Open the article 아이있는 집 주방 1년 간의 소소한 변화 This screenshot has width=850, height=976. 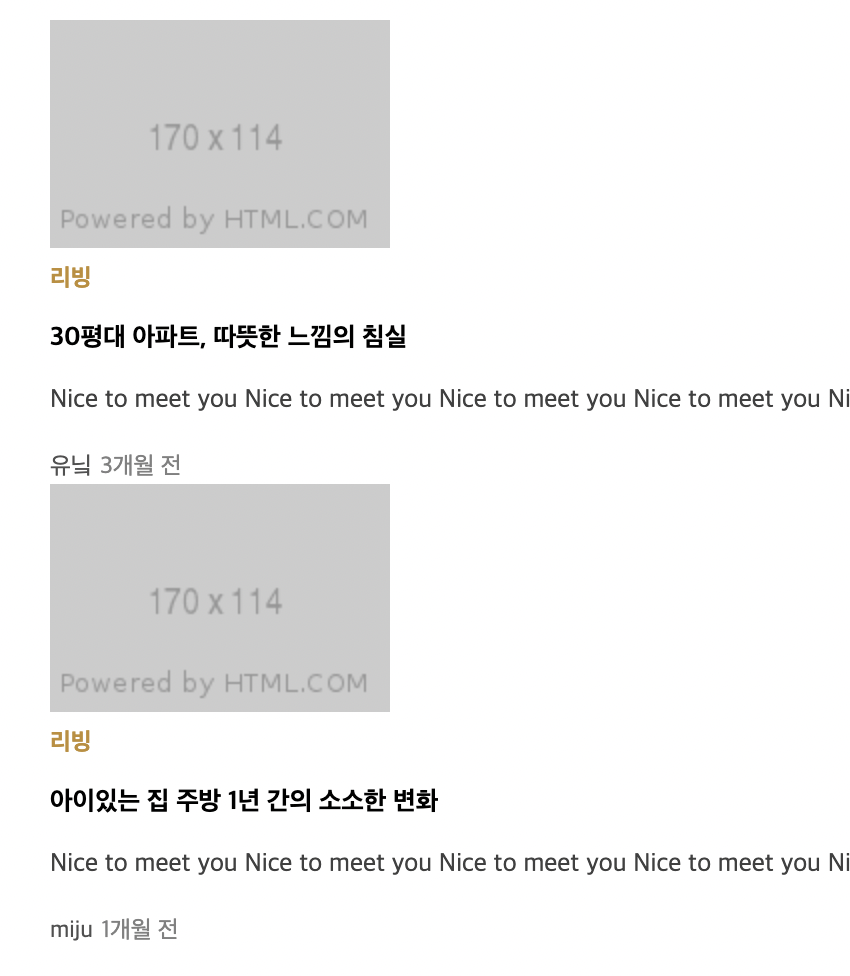(x=244, y=801)
